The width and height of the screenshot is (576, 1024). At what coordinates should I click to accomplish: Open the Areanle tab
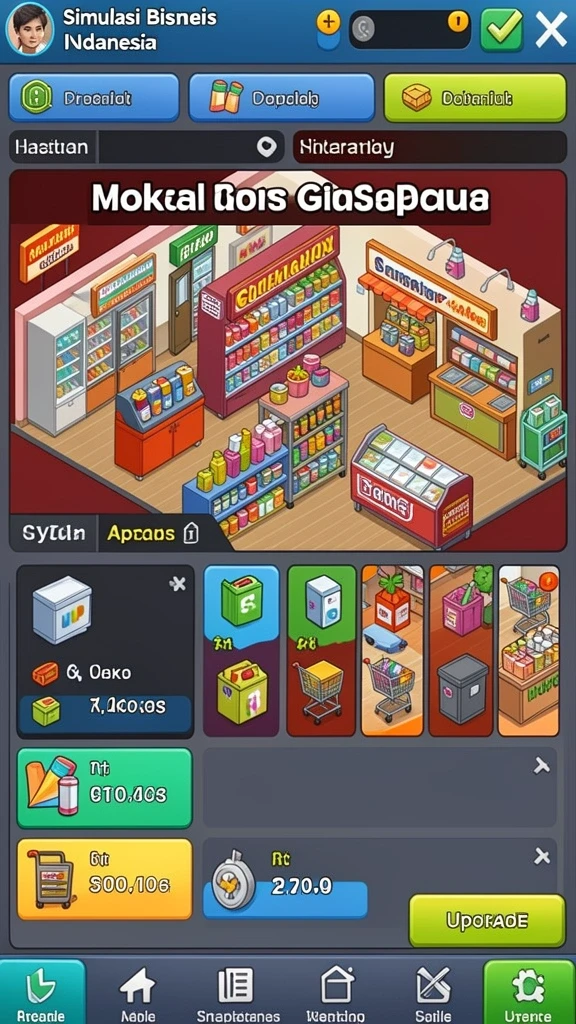[42, 991]
